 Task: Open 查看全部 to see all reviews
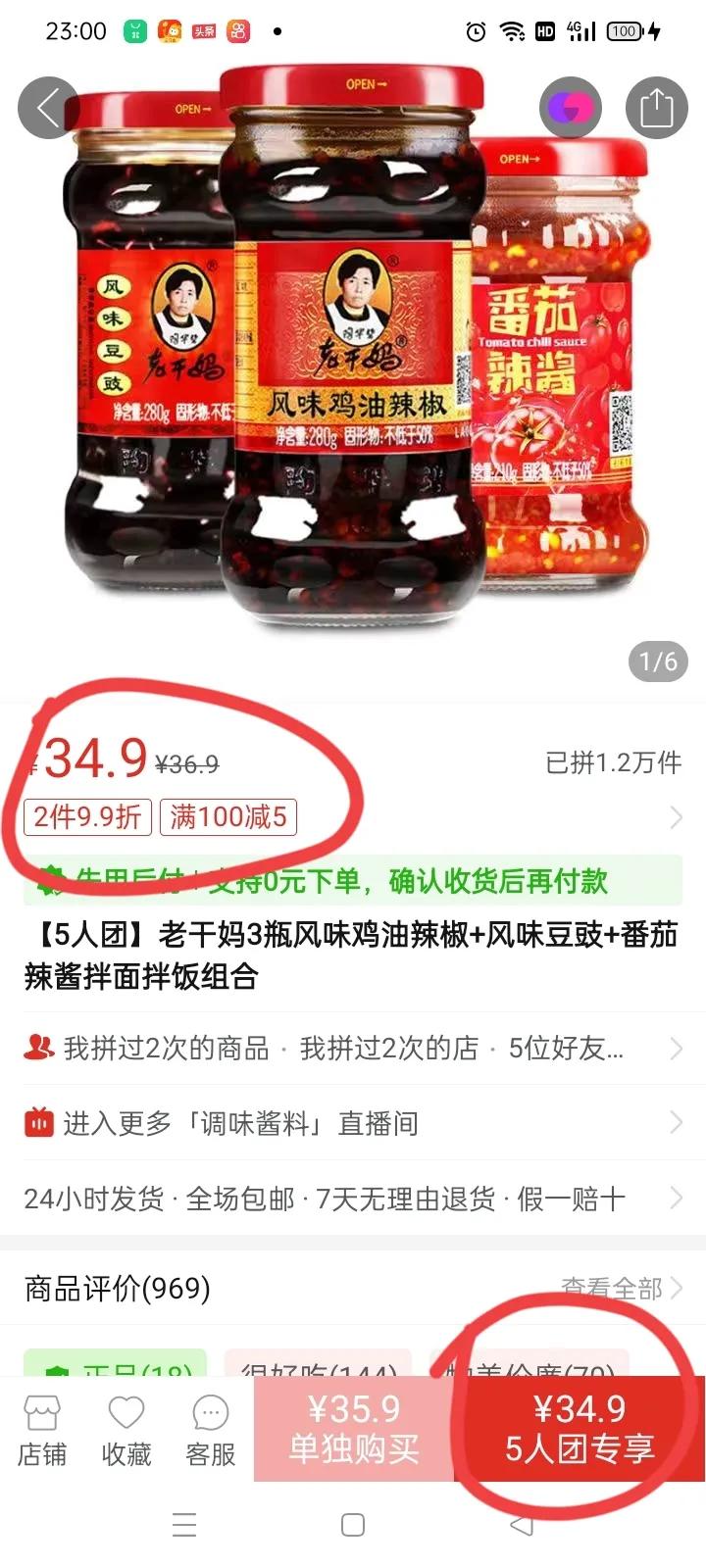coord(618,1290)
